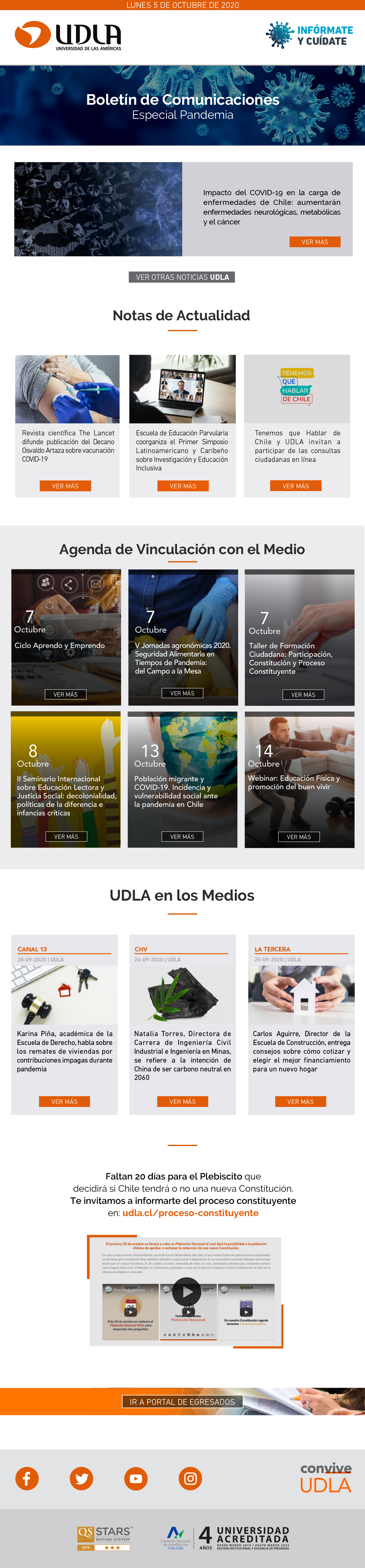
Task: Tap VER MÁS under Tenemos que Hablar de Chile
Action: [296, 486]
